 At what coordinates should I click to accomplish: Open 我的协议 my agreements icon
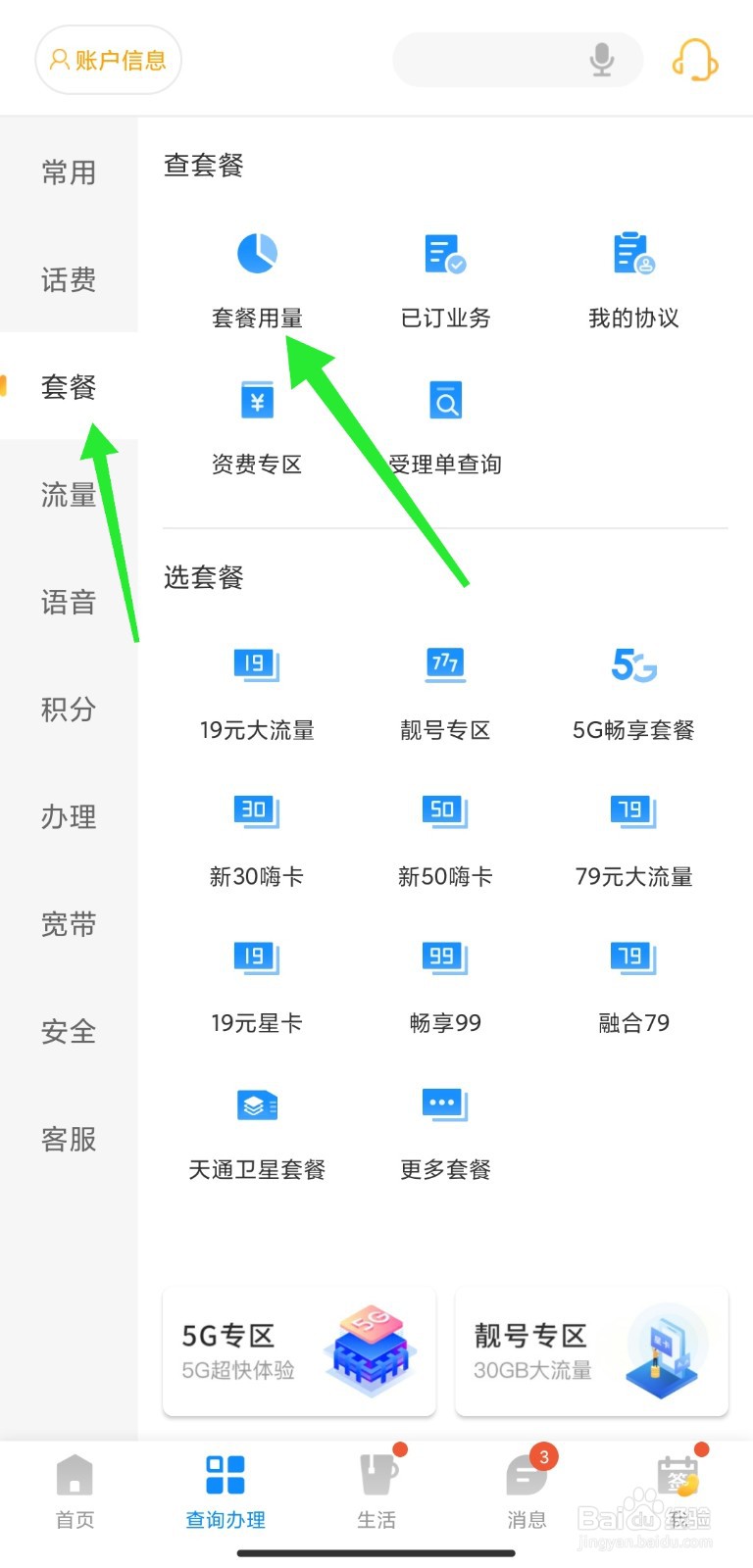point(631,253)
